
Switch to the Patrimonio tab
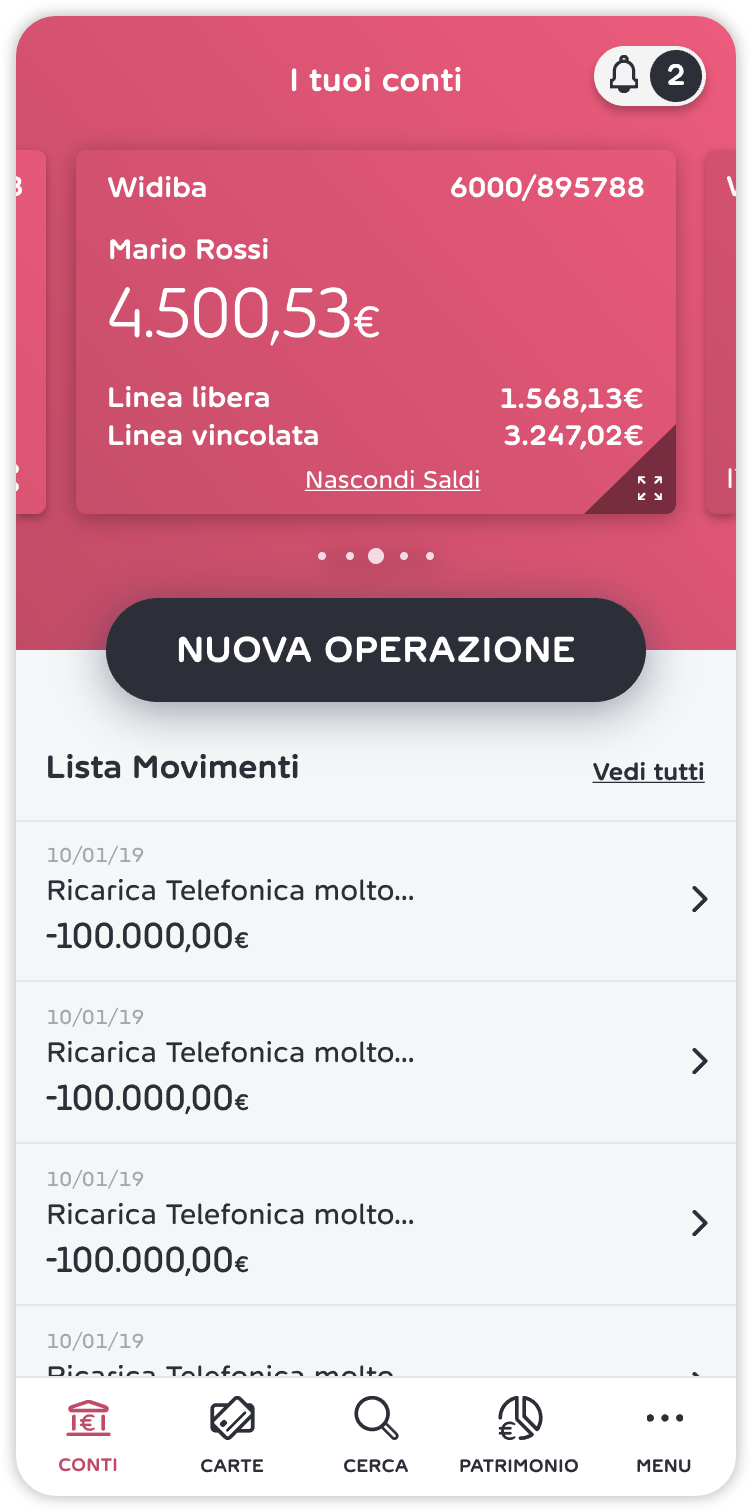pos(519,1436)
